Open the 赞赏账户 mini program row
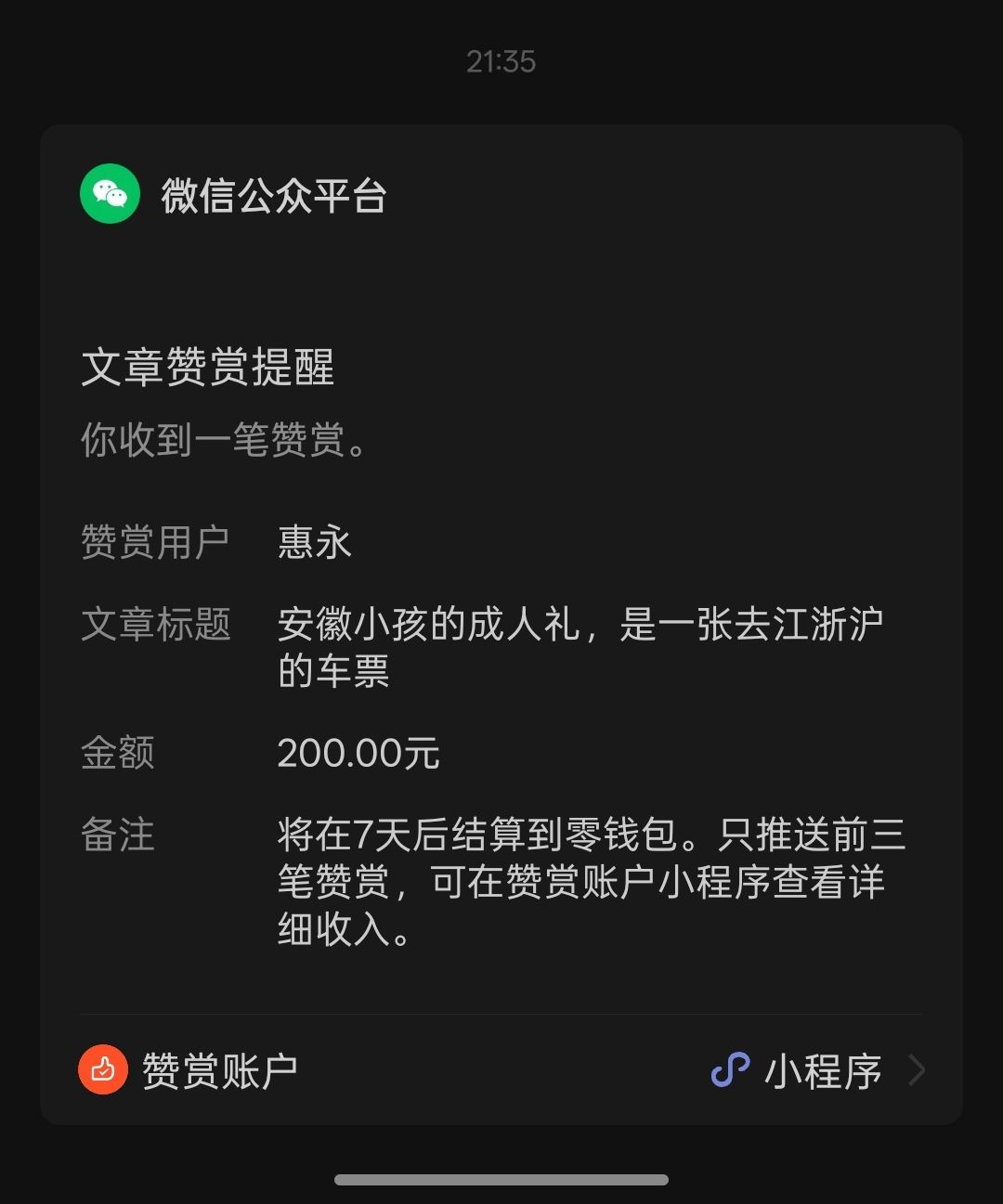This screenshot has height=1204, width=1003. click(501, 1070)
